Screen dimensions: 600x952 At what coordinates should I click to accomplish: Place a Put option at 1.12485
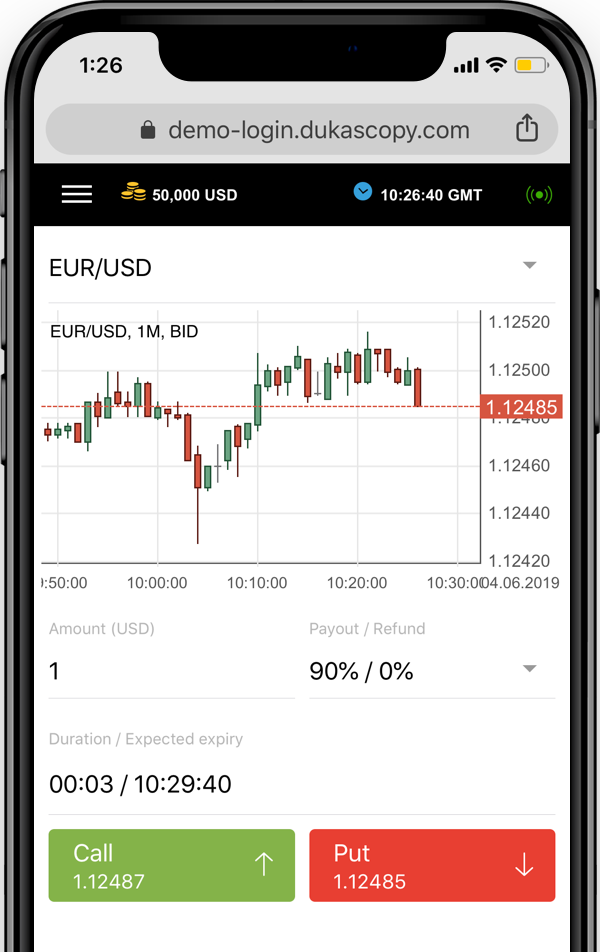pyautogui.click(x=432, y=865)
